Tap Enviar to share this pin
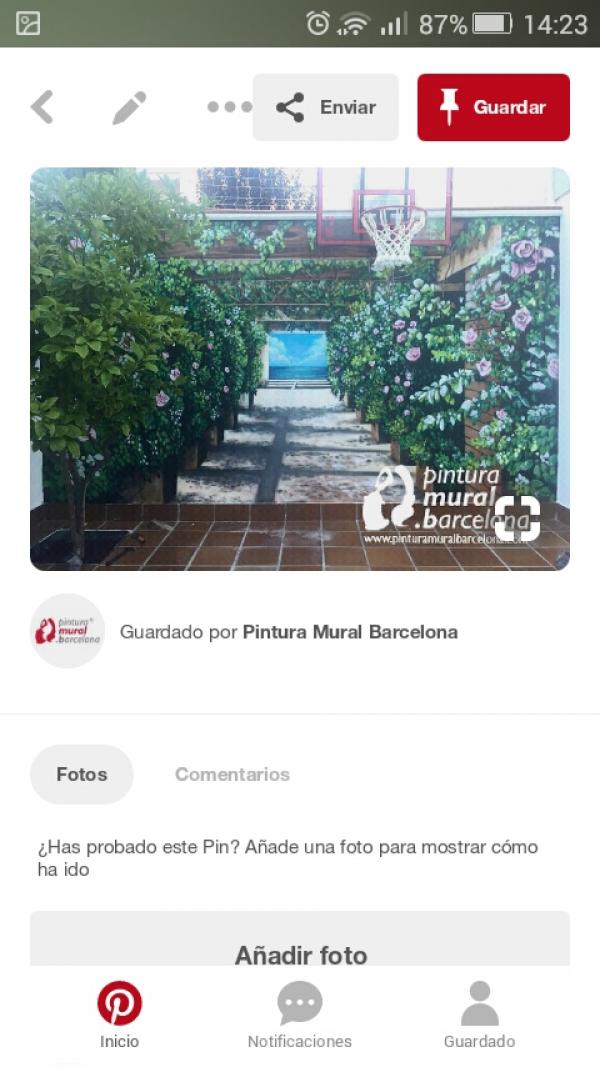This screenshot has width=600, height=1067. point(325,107)
